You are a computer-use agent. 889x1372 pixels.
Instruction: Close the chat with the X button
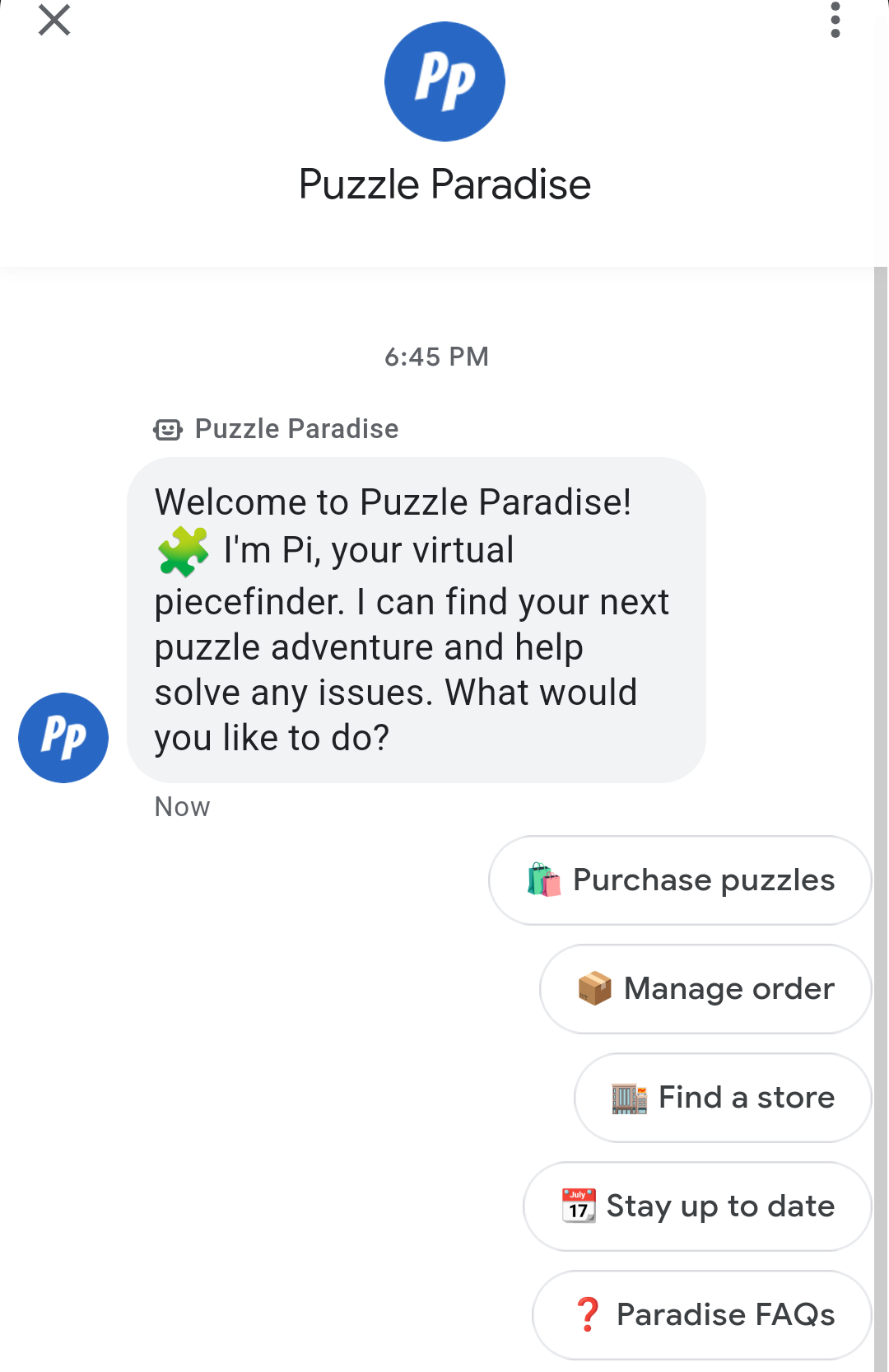point(53,21)
